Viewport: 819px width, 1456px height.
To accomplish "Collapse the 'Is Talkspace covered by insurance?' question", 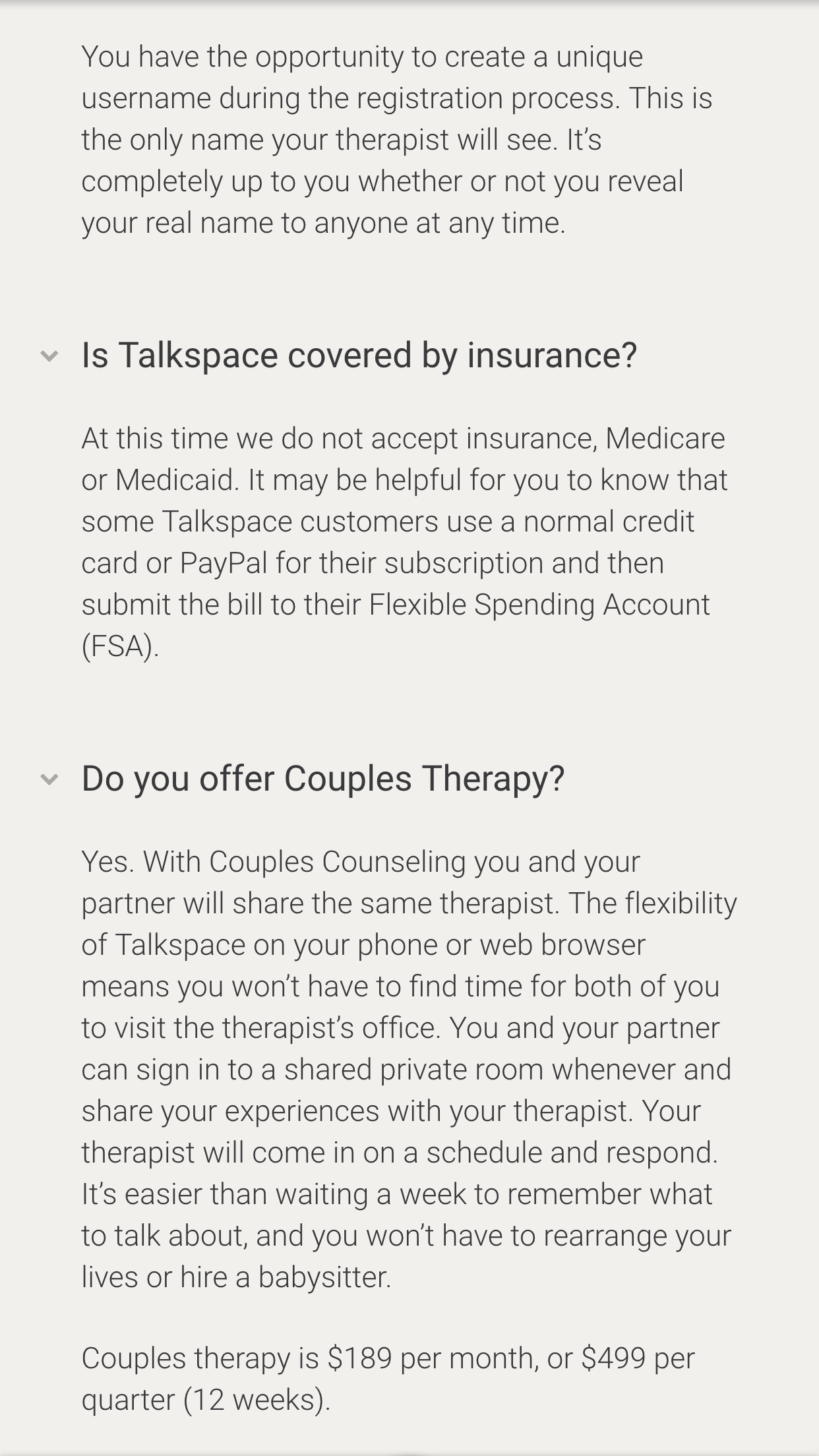I will (49, 357).
